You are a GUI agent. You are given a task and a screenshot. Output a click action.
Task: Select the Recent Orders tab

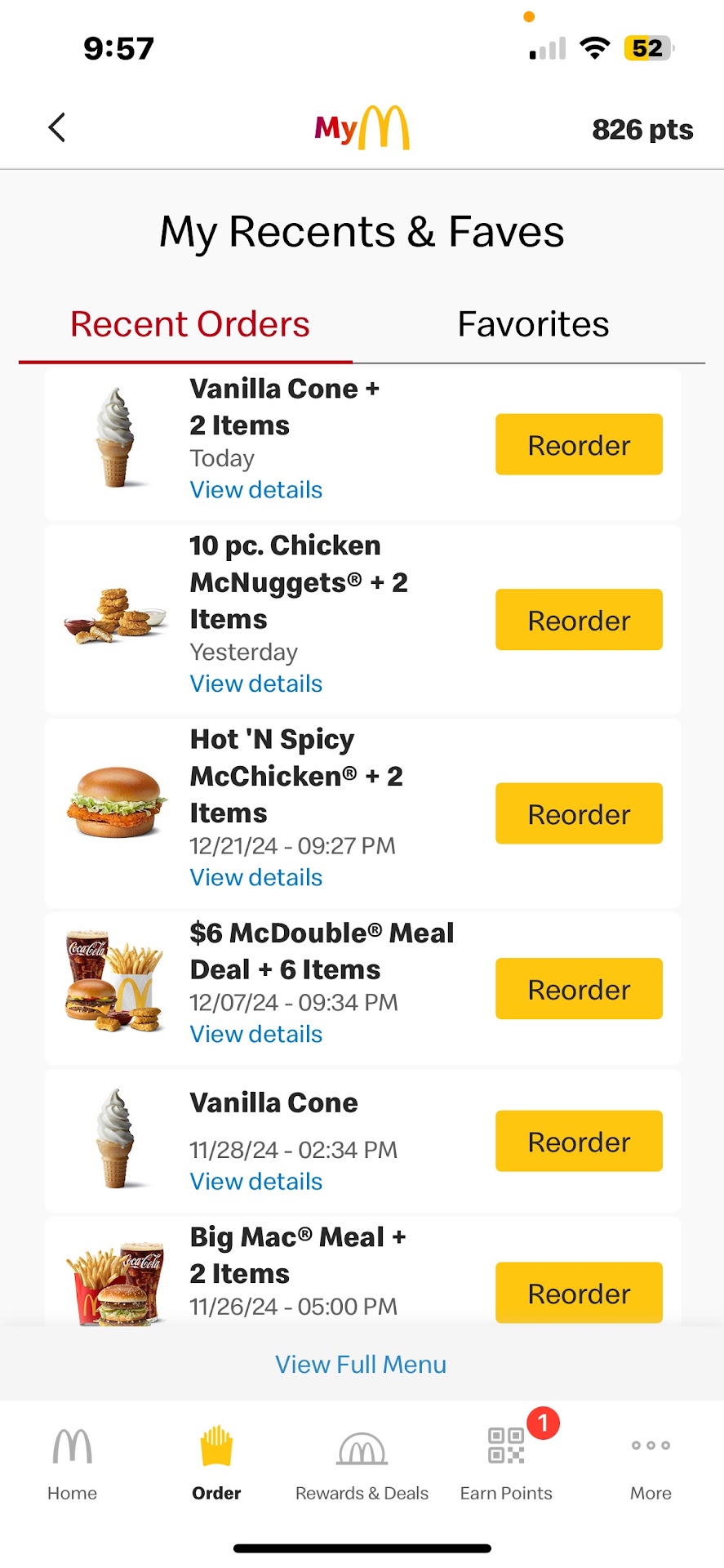pyautogui.click(x=189, y=324)
